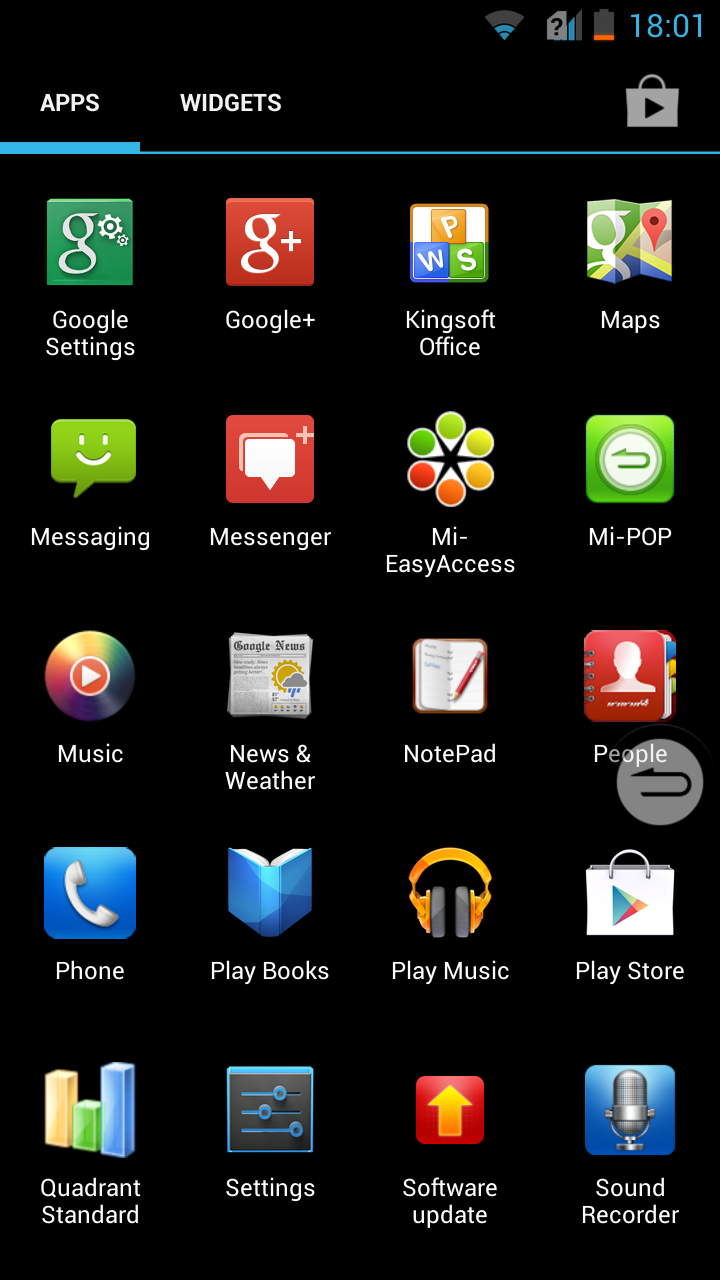Switch to the Widgets tab
720x1280 pixels.
tap(230, 103)
